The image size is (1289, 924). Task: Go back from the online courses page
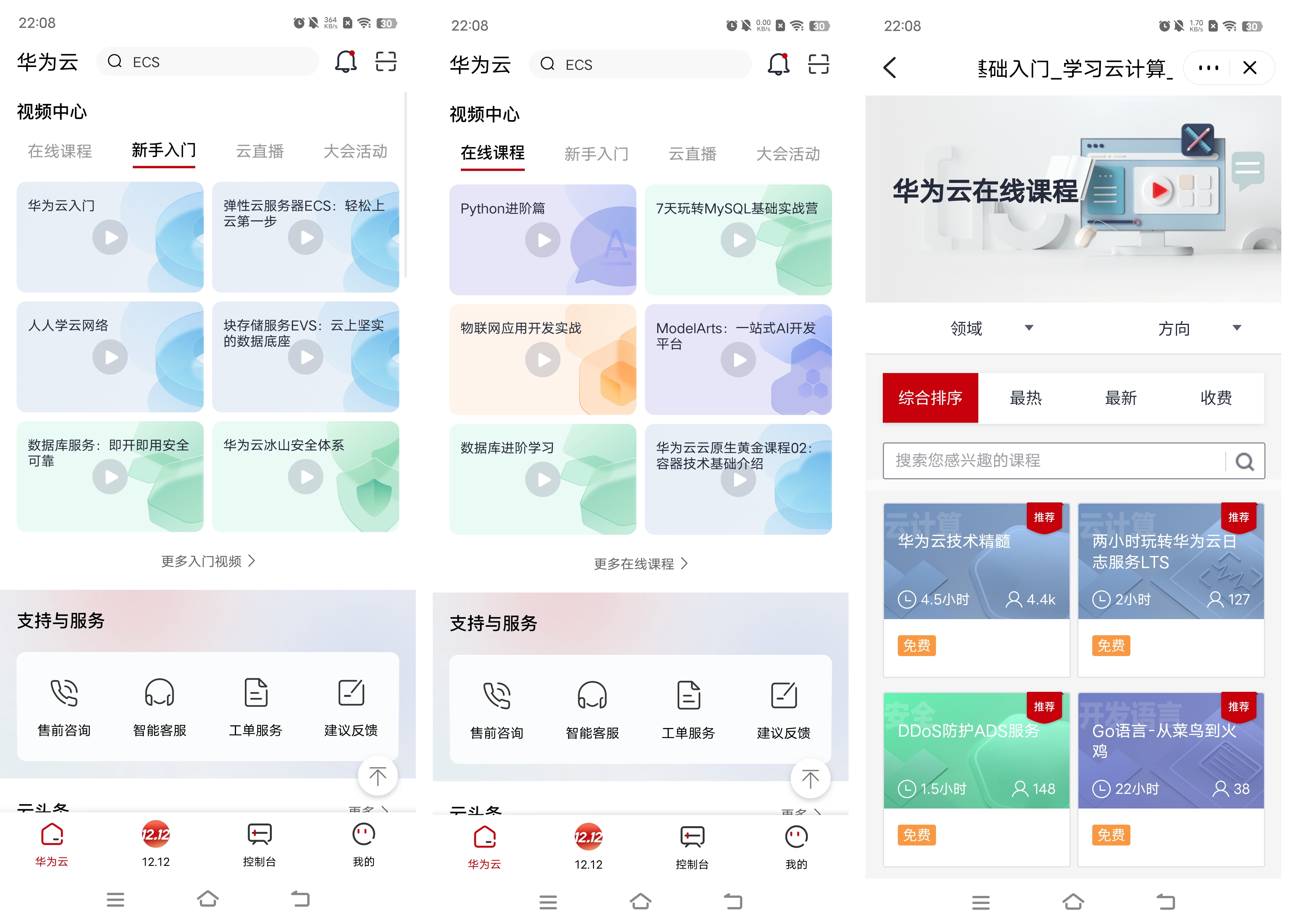890,68
